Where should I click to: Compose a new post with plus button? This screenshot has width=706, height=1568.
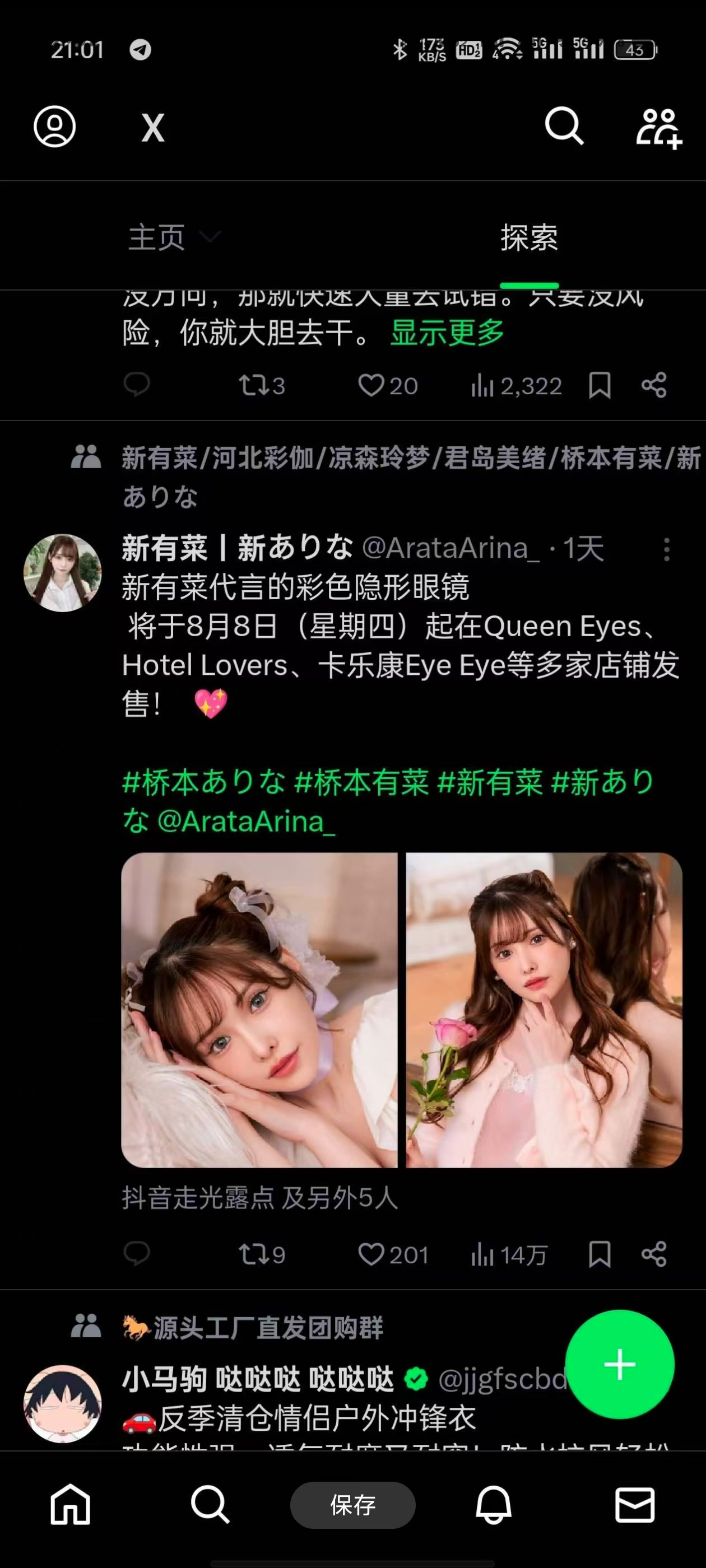click(620, 1364)
